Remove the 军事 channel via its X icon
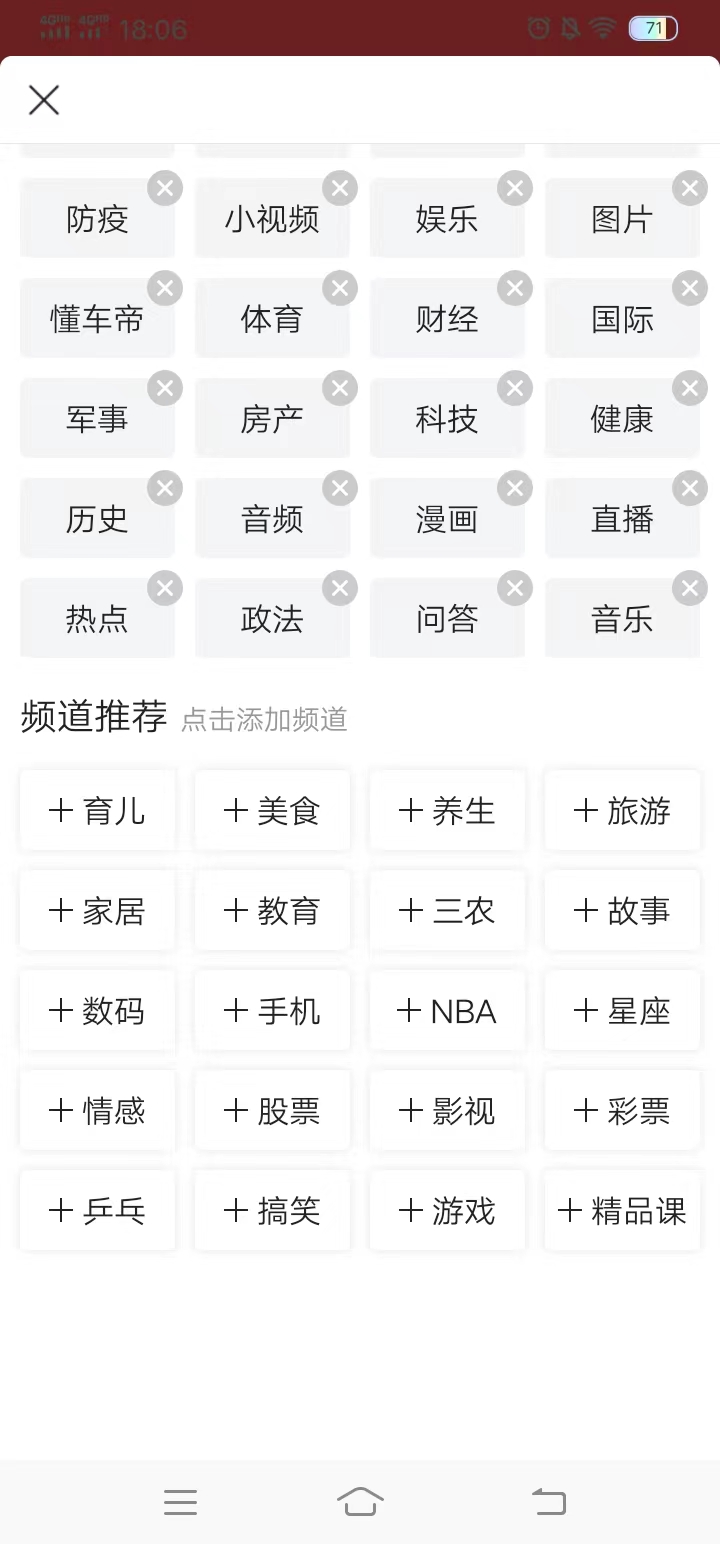The width and height of the screenshot is (720, 1544). point(165,388)
